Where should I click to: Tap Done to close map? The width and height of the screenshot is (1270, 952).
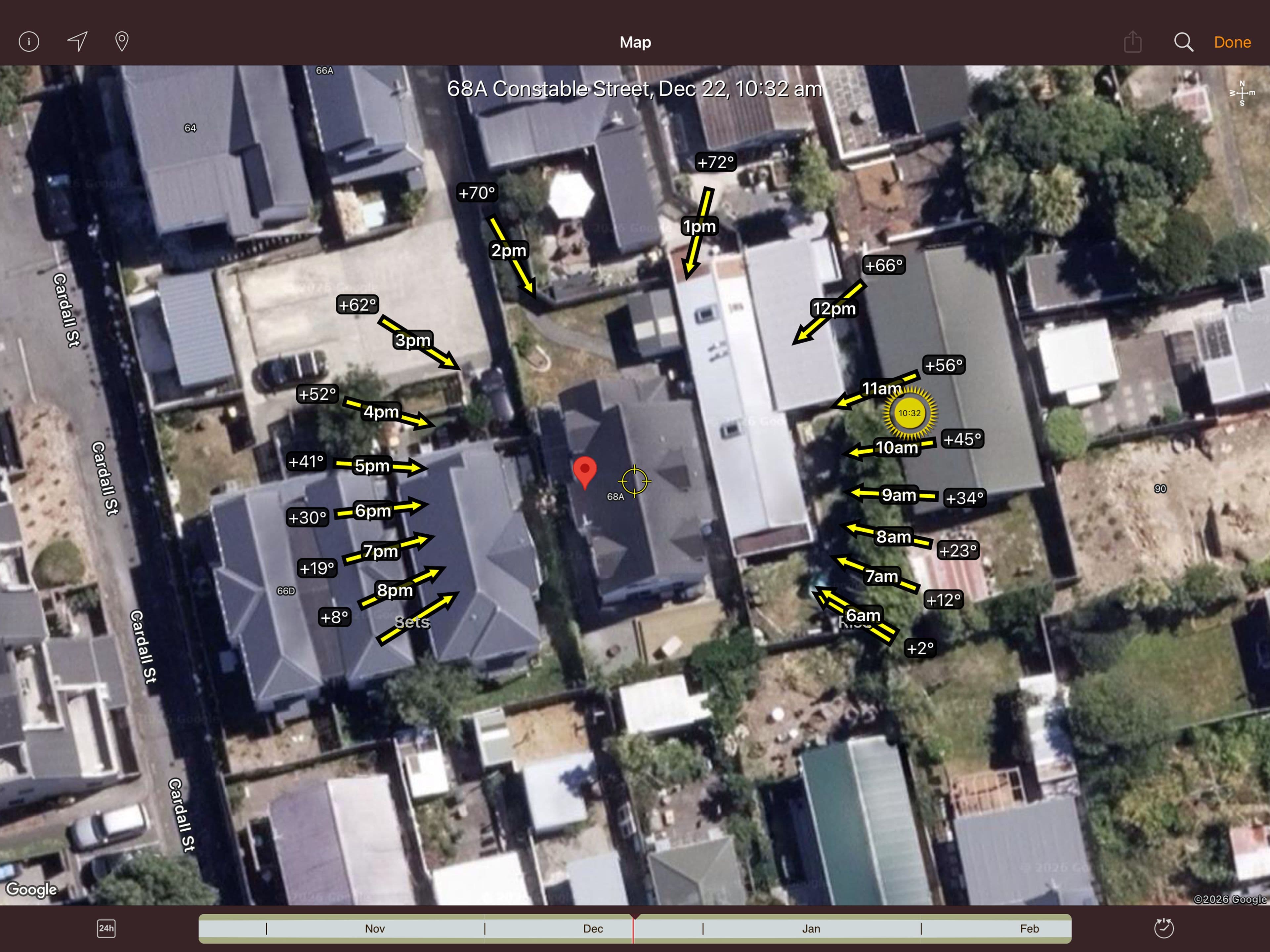[x=1232, y=42]
